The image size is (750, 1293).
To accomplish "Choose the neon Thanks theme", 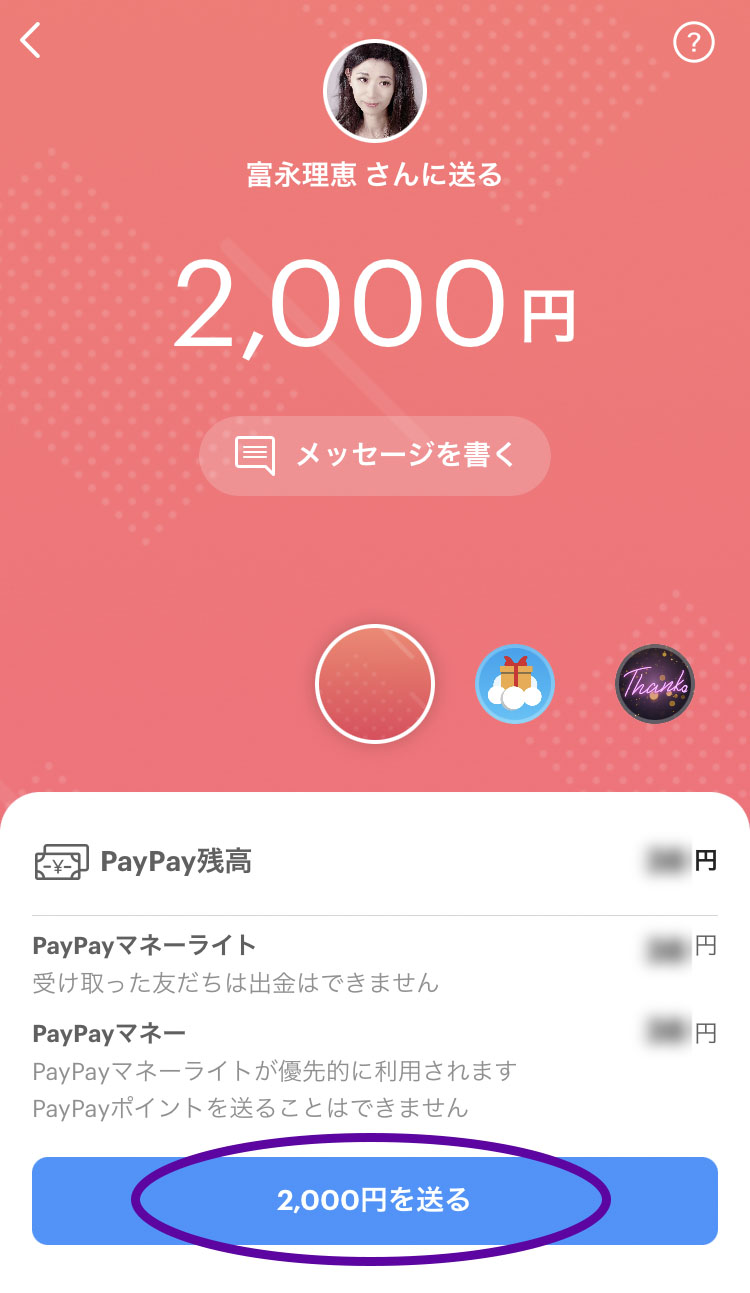I will point(655,684).
